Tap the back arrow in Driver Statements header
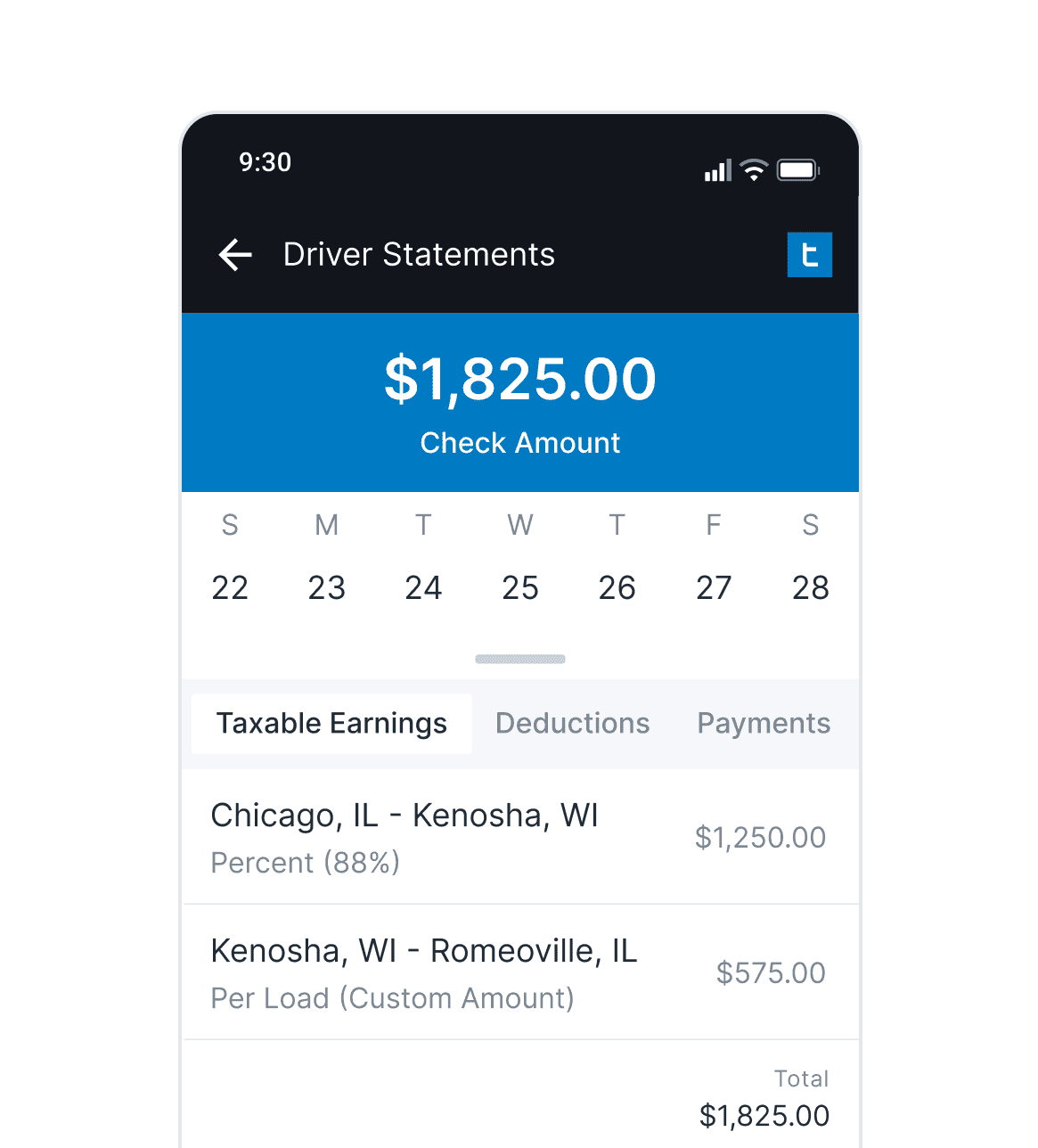Viewport: 1038px width, 1148px height. pyautogui.click(x=234, y=255)
